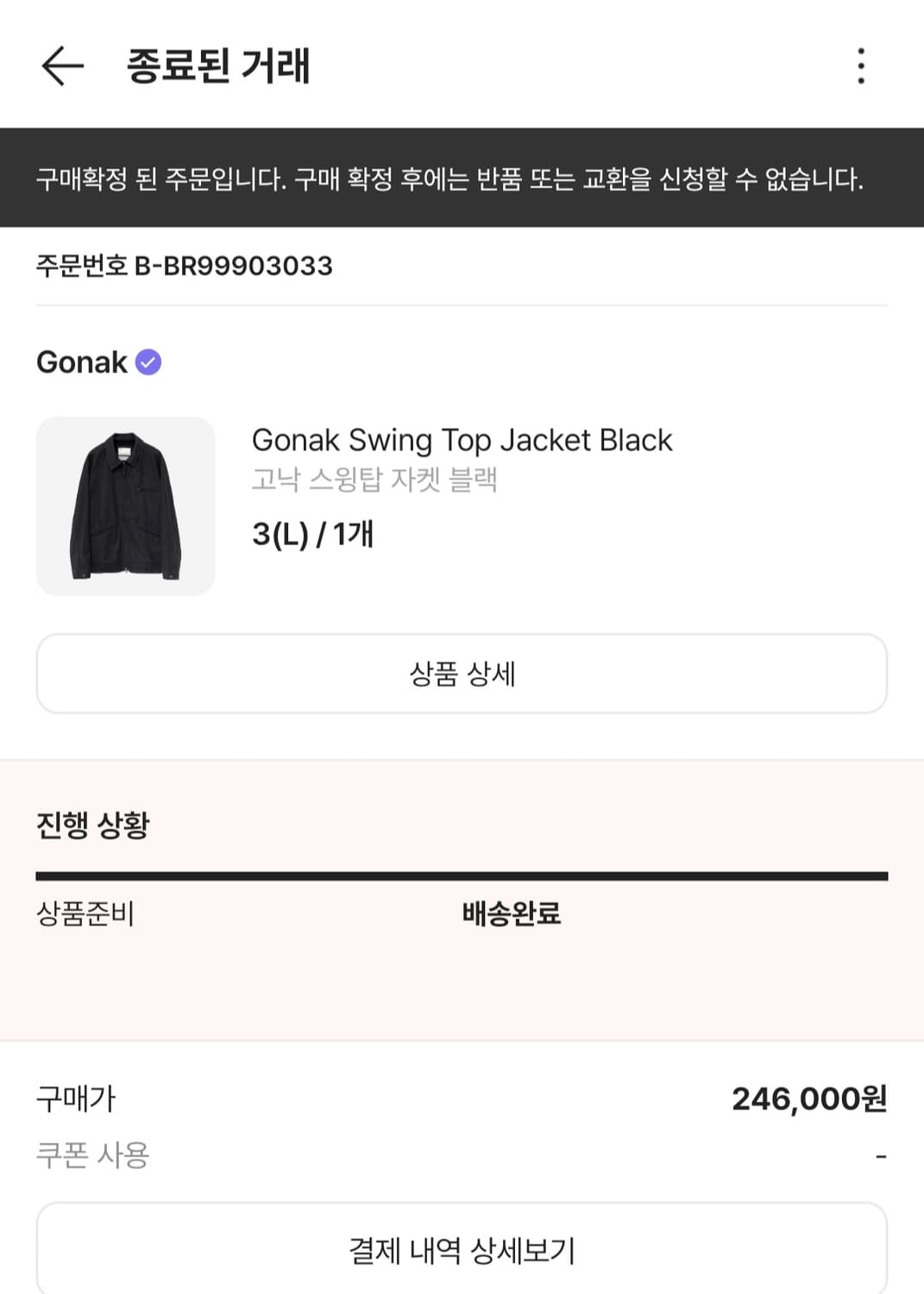924x1294 pixels.
Task: Open 상품 상세 product details
Action: coord(462,674)
